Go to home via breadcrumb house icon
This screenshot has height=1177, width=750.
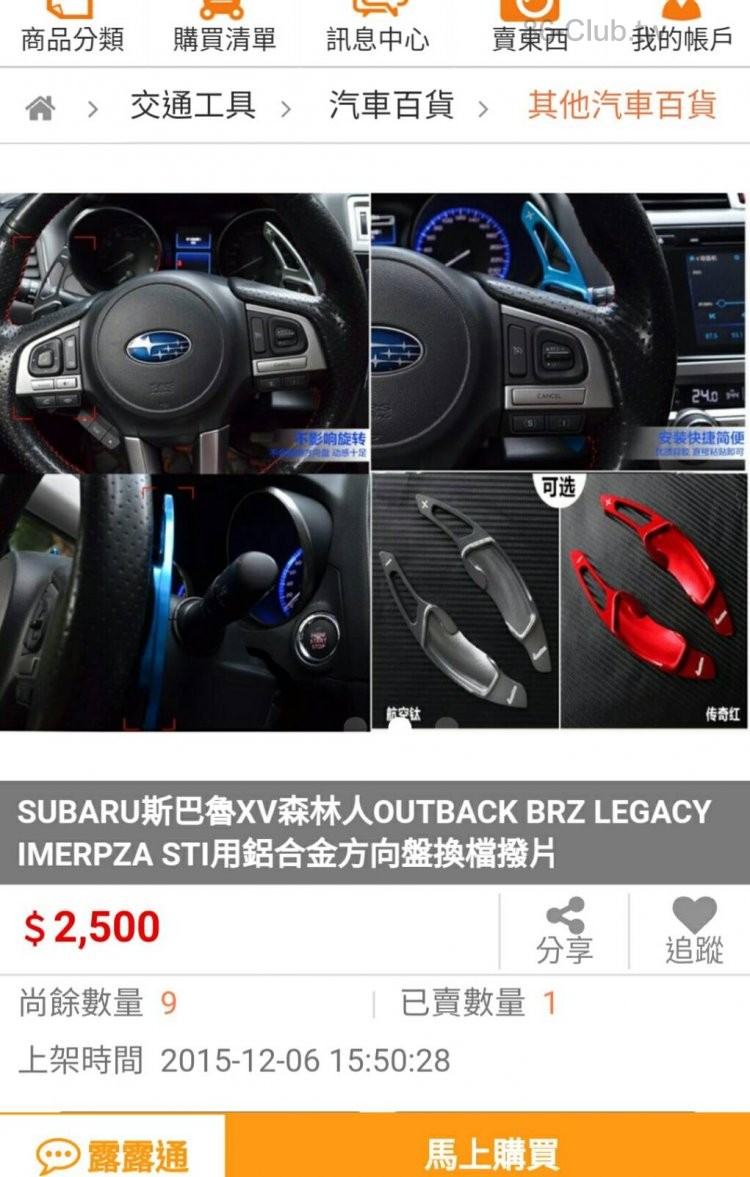pos(40,107)
